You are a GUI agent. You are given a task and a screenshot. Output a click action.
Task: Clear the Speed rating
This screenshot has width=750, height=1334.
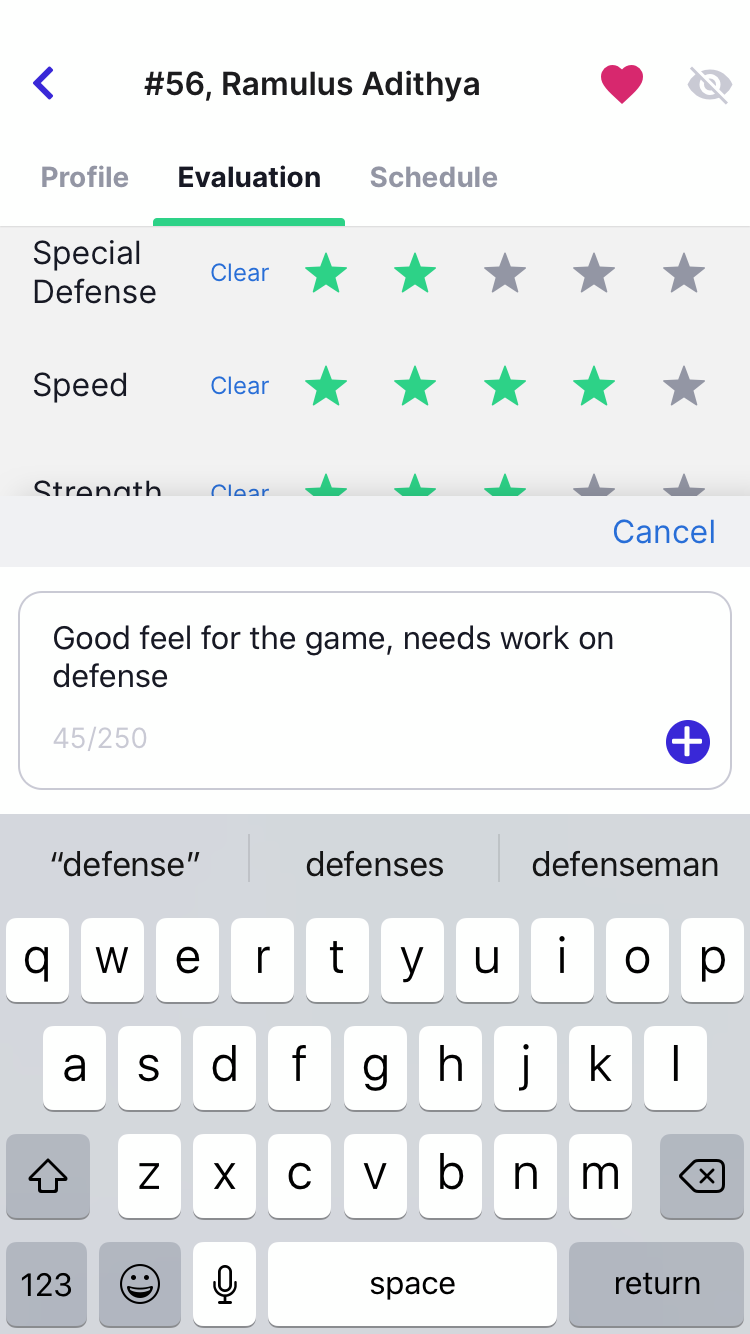click(x=239, y=386)
